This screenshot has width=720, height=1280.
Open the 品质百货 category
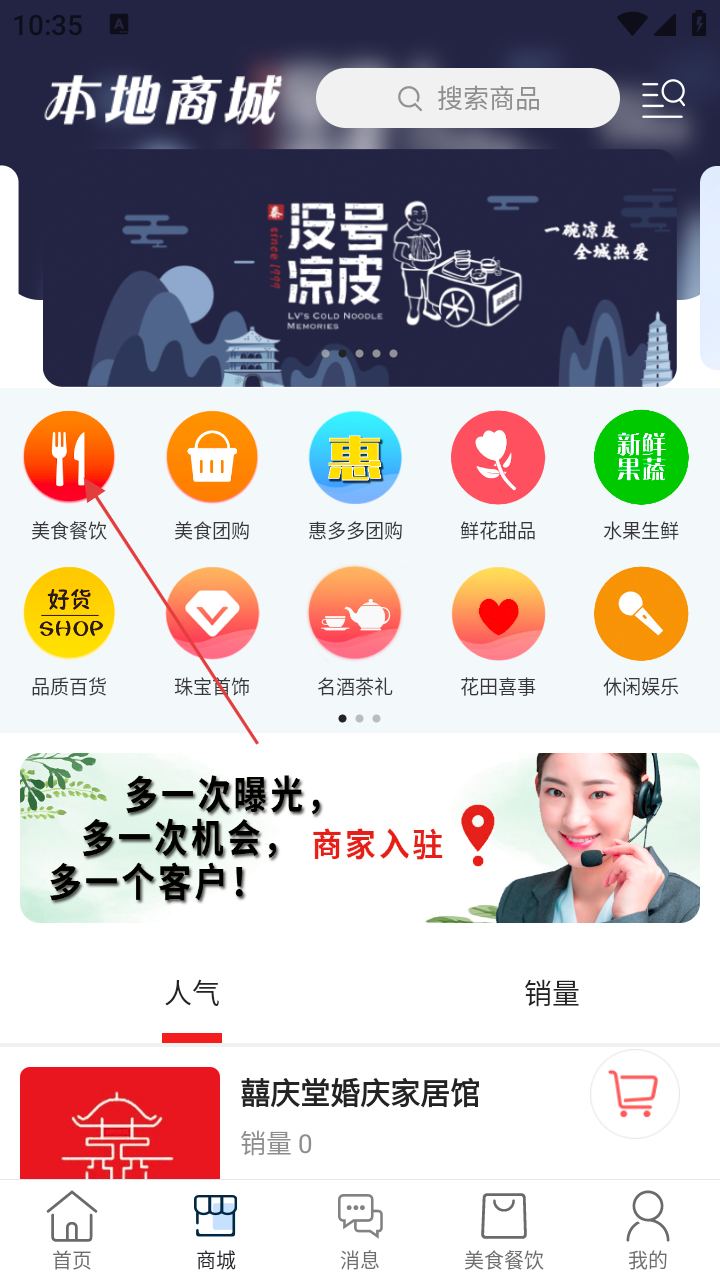pyautogui.click(x=69, y=613)
